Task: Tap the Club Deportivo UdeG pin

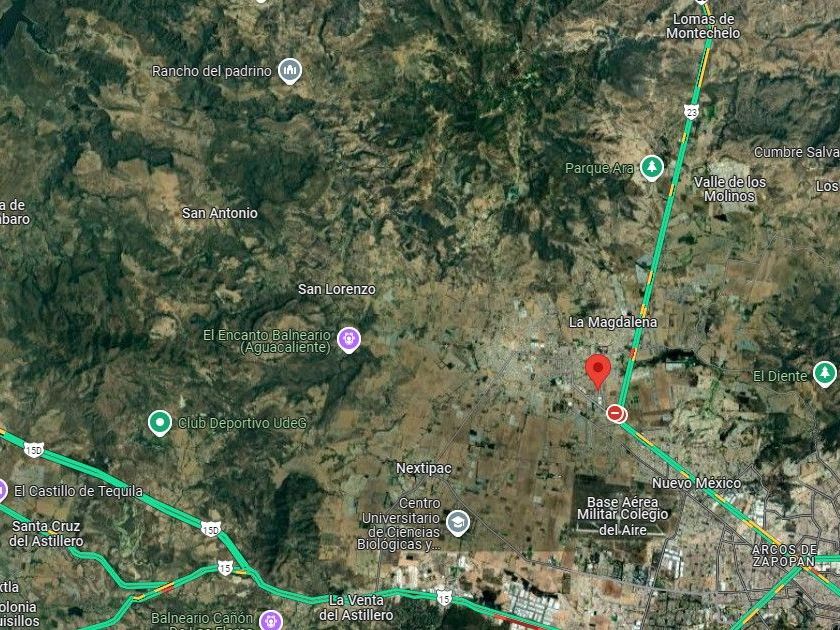Action: (x=159, y=423)
